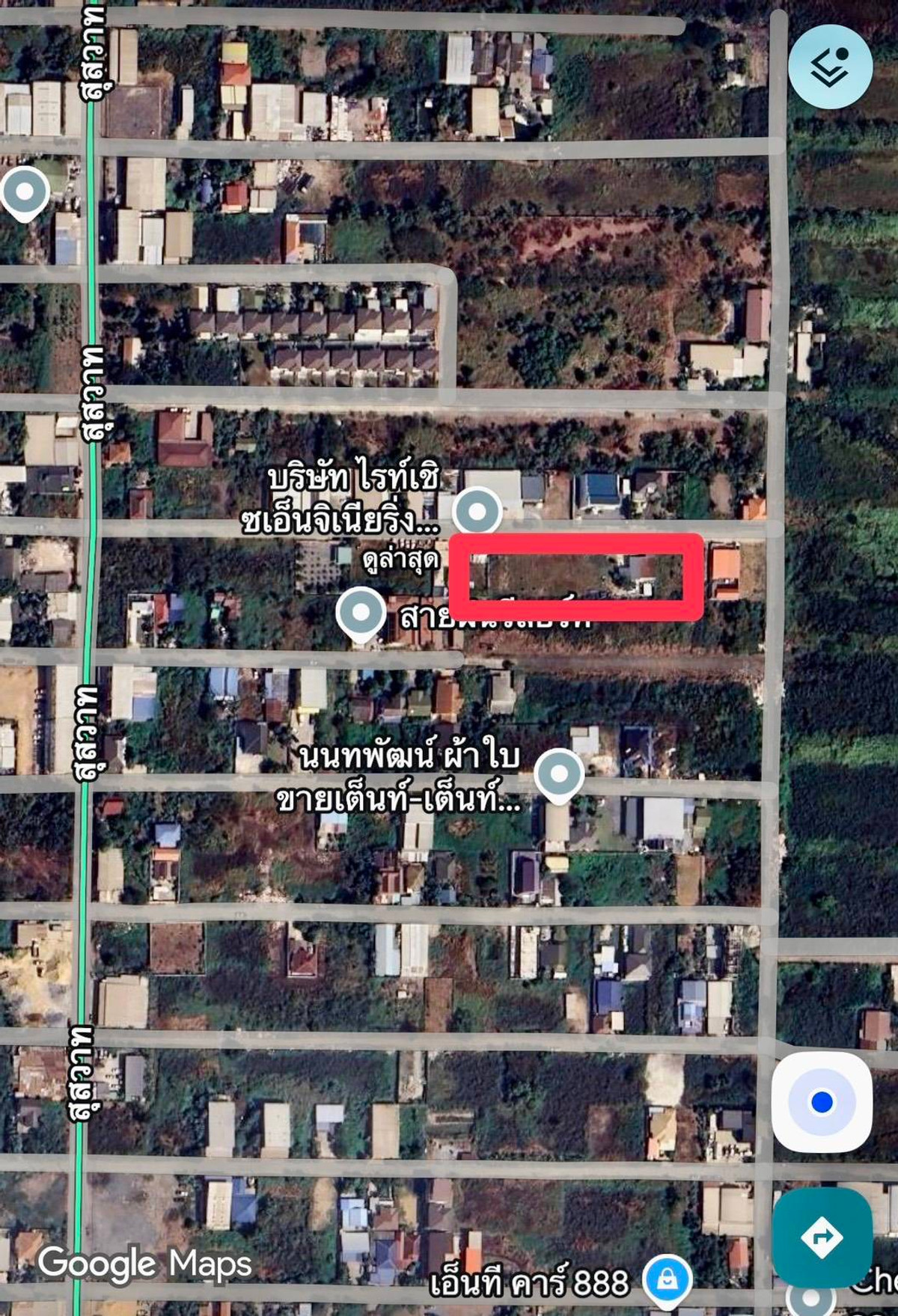This screenshot has width=898, height=1316.
Task: Center map on my location
Action: click(822, 1102)
